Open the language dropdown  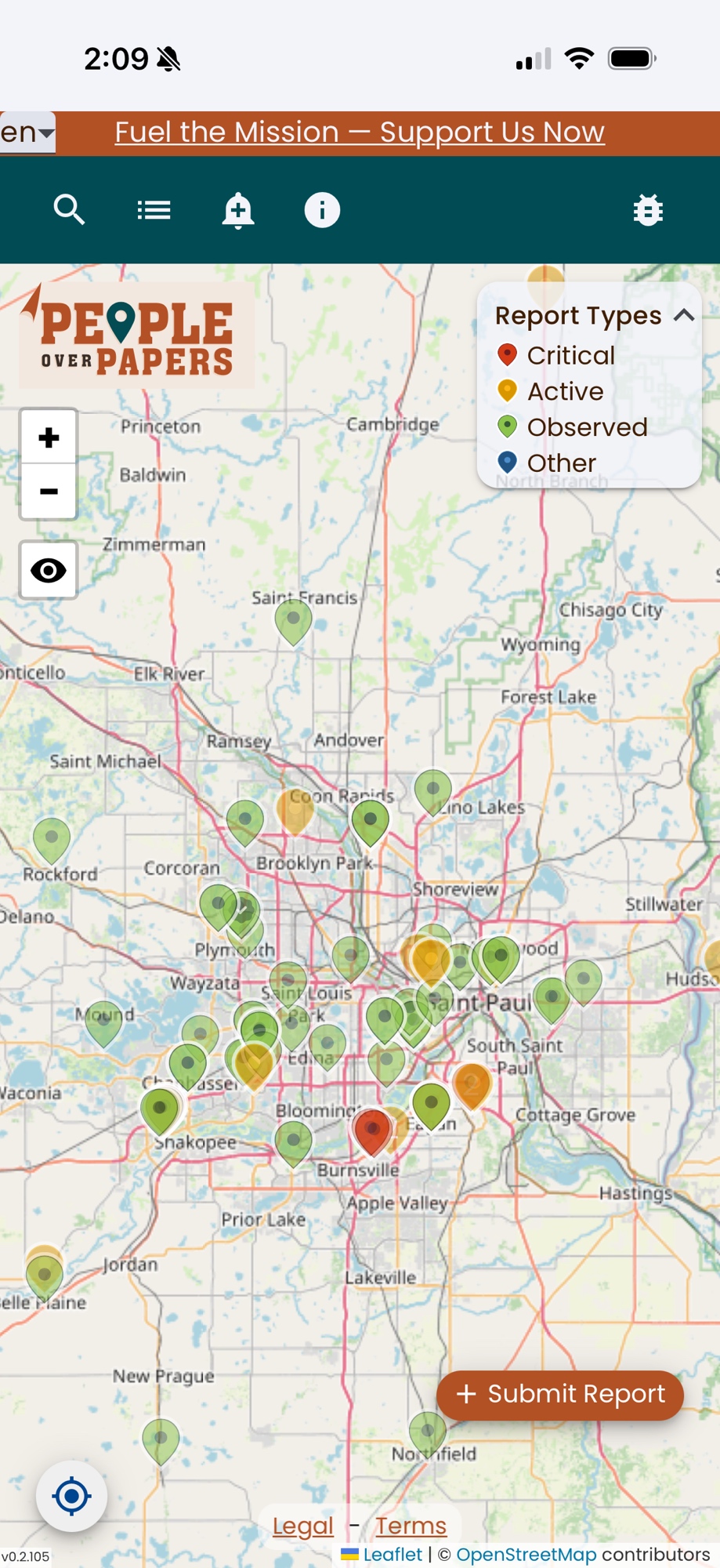pyautogui.click(x=27, y=132)
